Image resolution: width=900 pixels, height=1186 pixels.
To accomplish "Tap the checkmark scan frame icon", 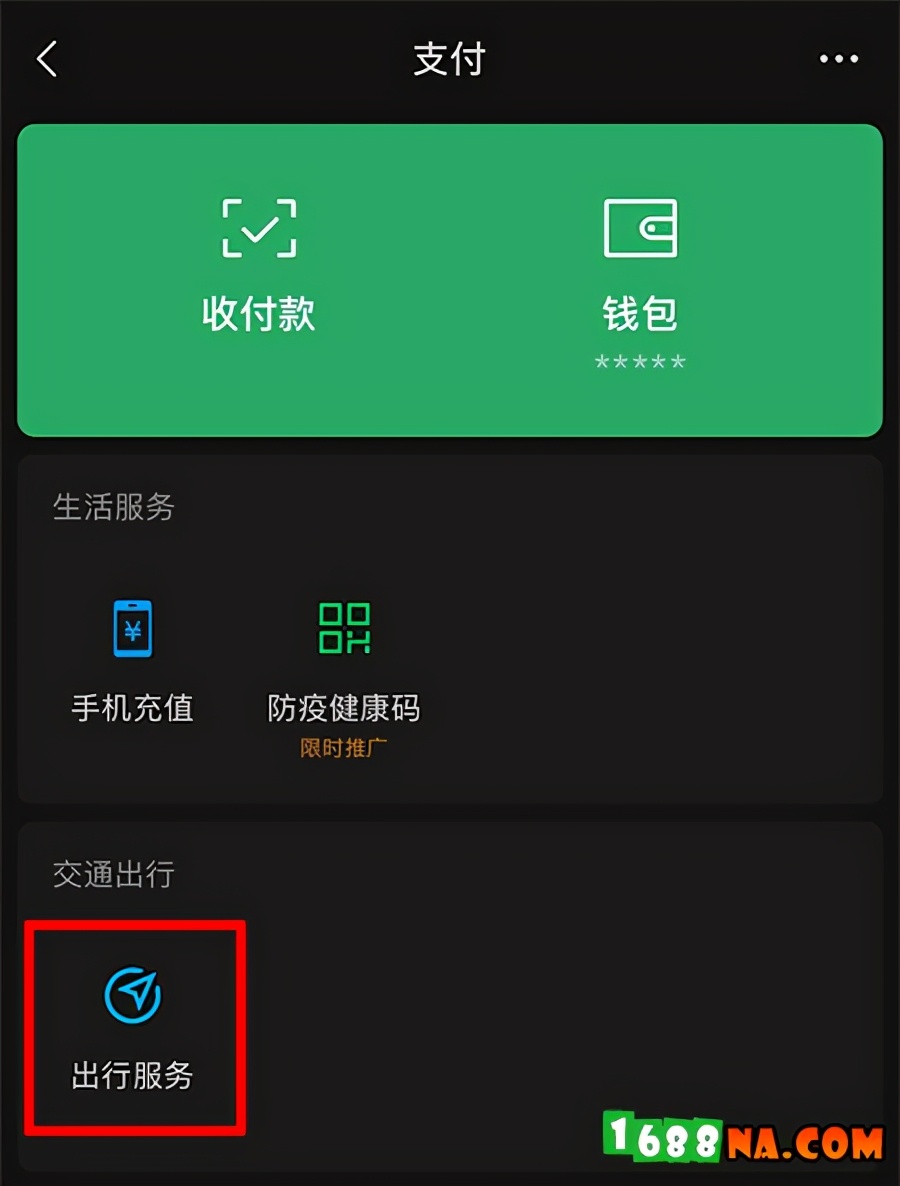I will (257, 228).
